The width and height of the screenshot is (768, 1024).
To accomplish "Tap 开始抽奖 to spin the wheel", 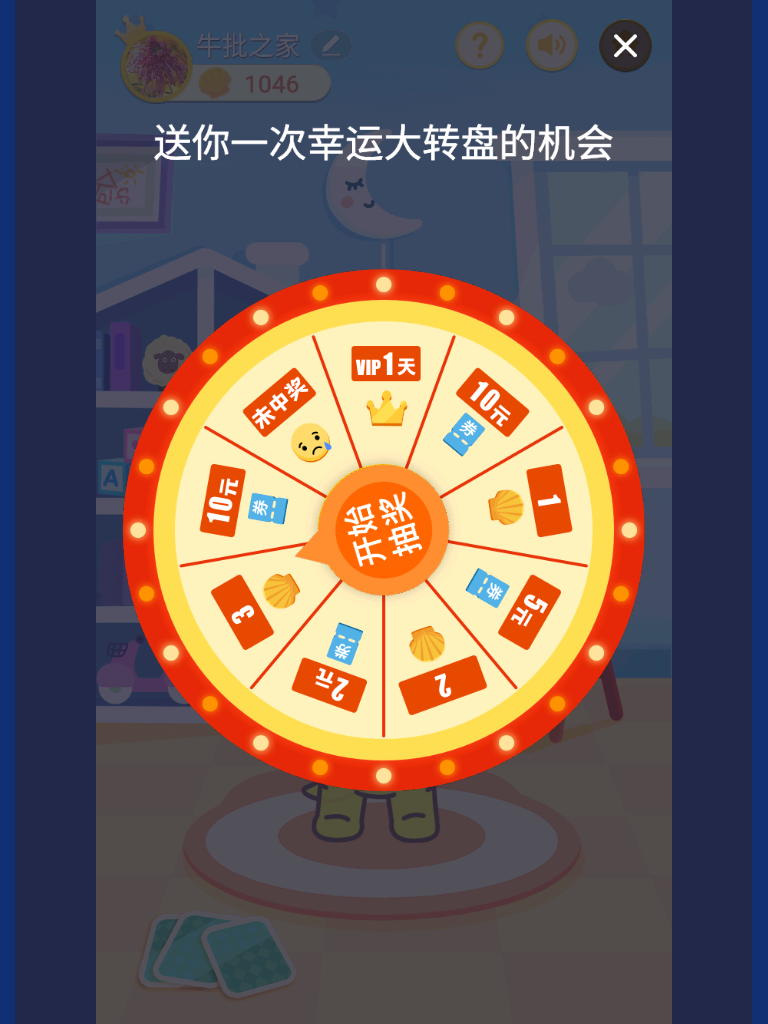I will point(383,530).
